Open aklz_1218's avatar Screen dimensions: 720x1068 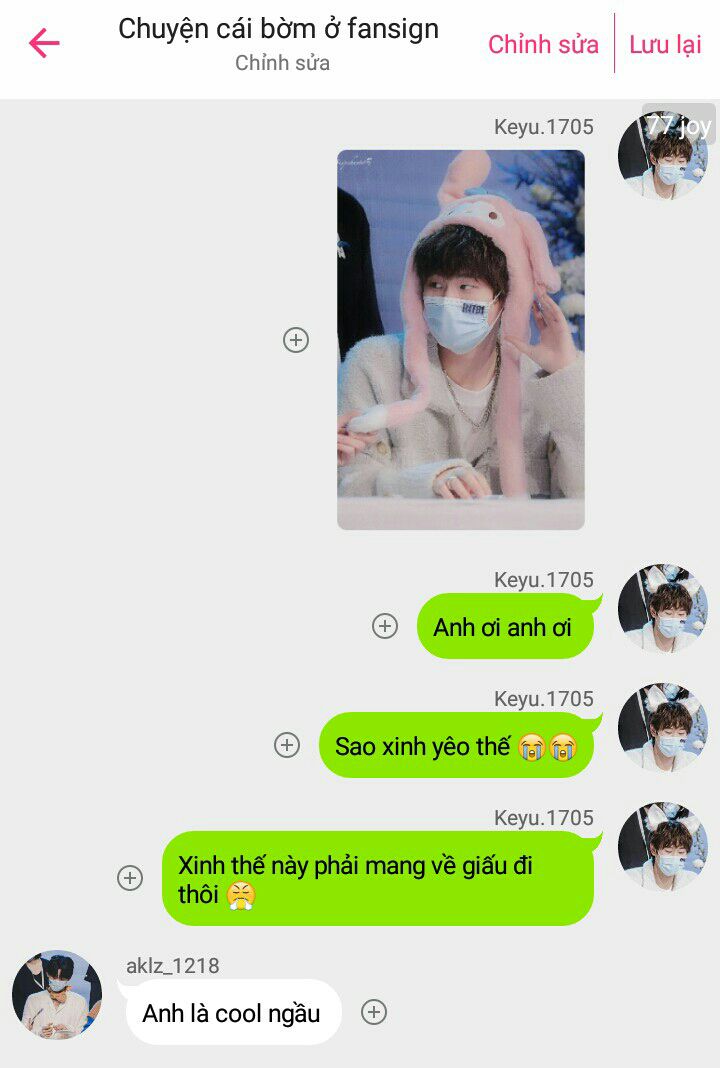(57, 994)
